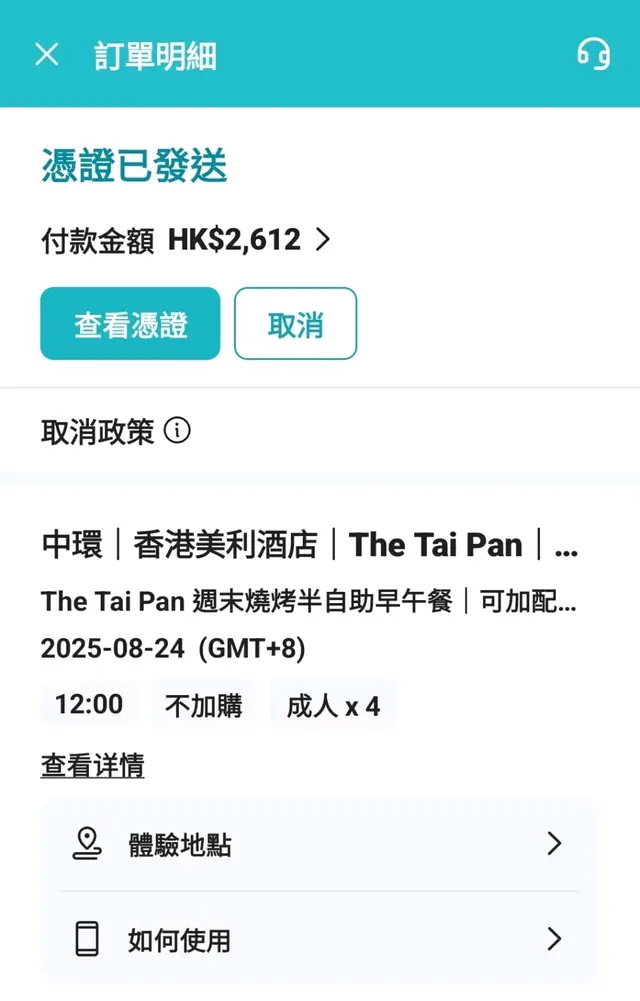Image resolution: width=640 pixels, height=1001 pixels.
Task: Open 如何使用 usage instructions
Action: 318,939
